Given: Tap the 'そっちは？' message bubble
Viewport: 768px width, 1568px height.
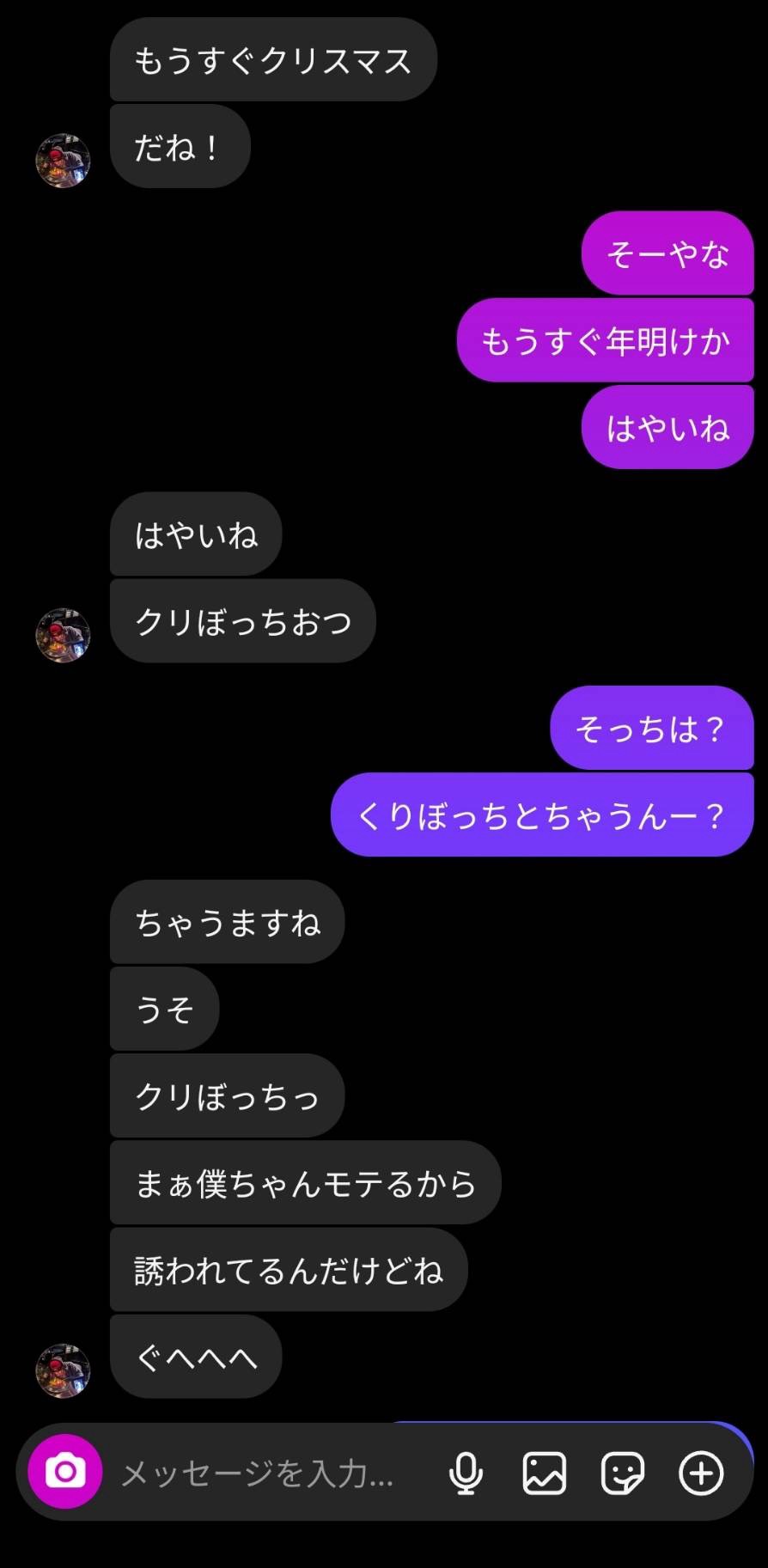Looking at the screenshot, I should pyautogui.click(x=652, y=728).
